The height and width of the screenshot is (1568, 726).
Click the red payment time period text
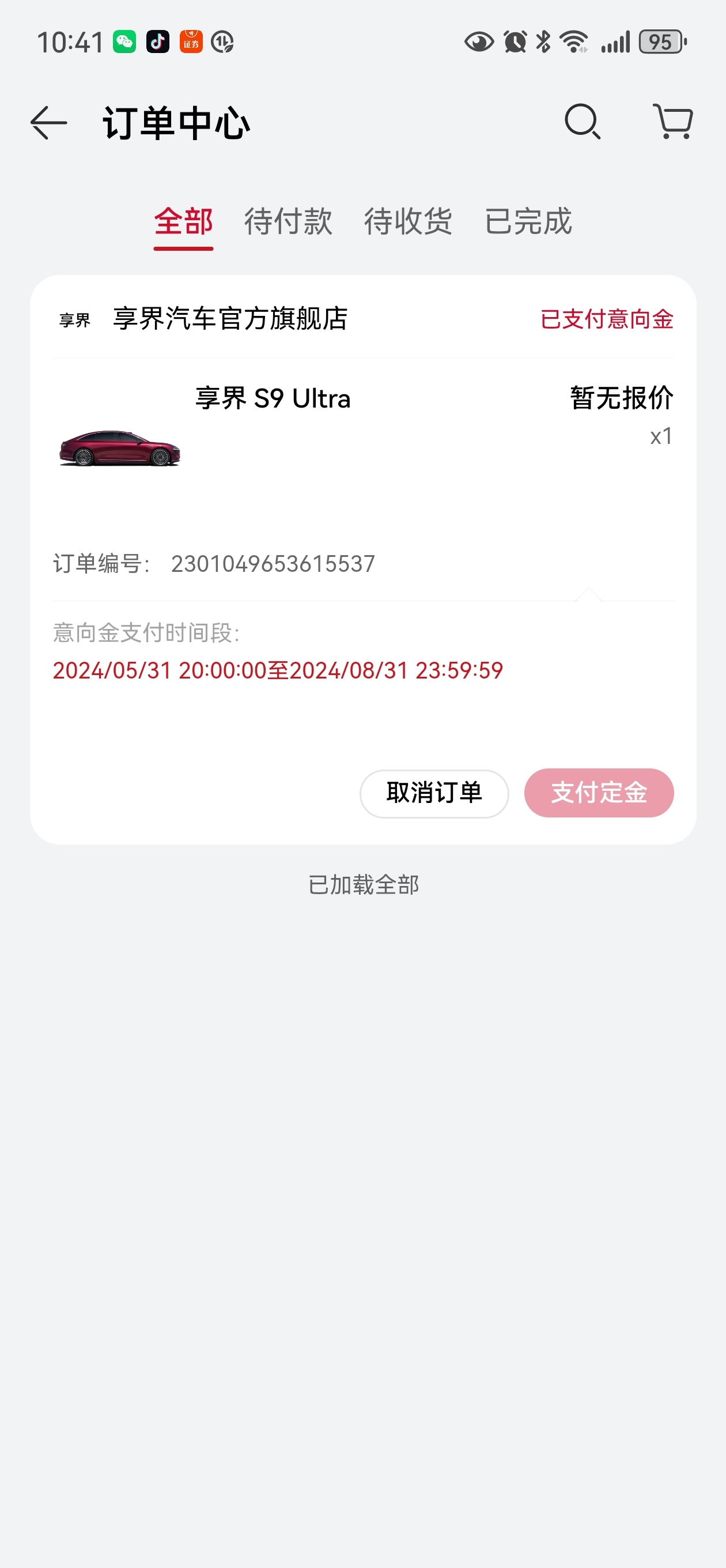(x=278, y=670)
